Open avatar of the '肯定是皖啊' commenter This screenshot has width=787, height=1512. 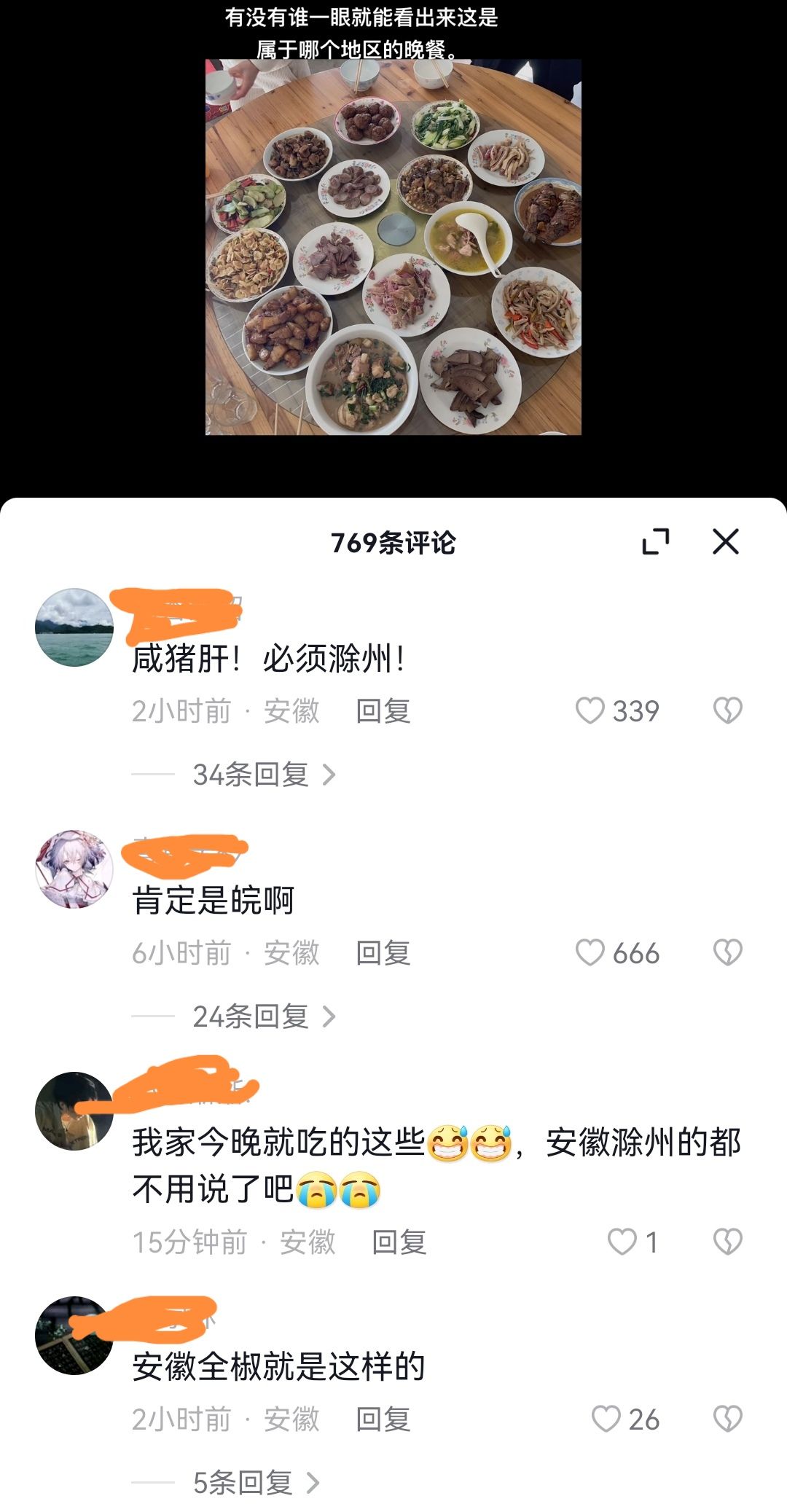pyautogui.click(x=74, y=869)
